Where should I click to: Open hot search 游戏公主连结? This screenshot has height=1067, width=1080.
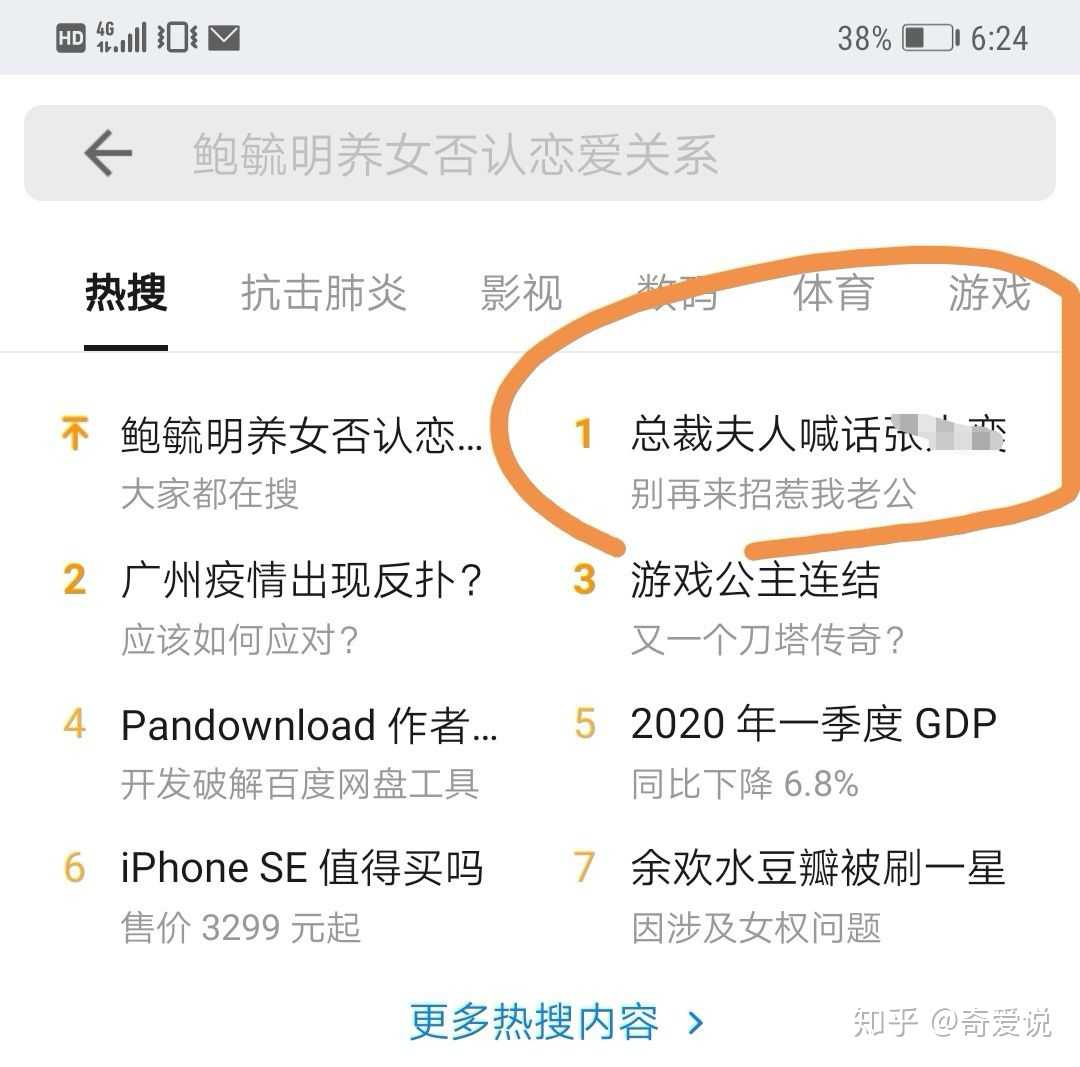coord(755,580)
